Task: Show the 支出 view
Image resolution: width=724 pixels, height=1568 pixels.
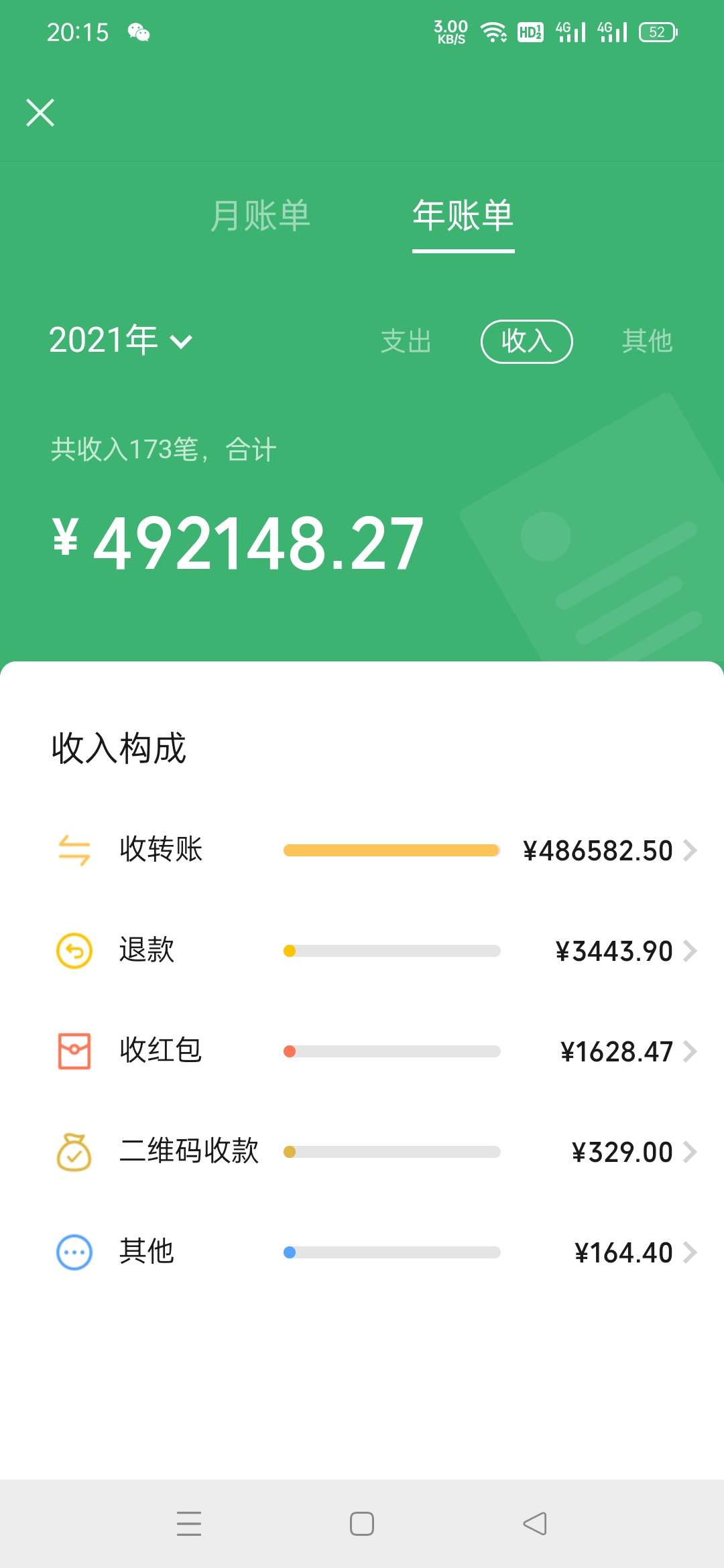Action: point(406,341)
